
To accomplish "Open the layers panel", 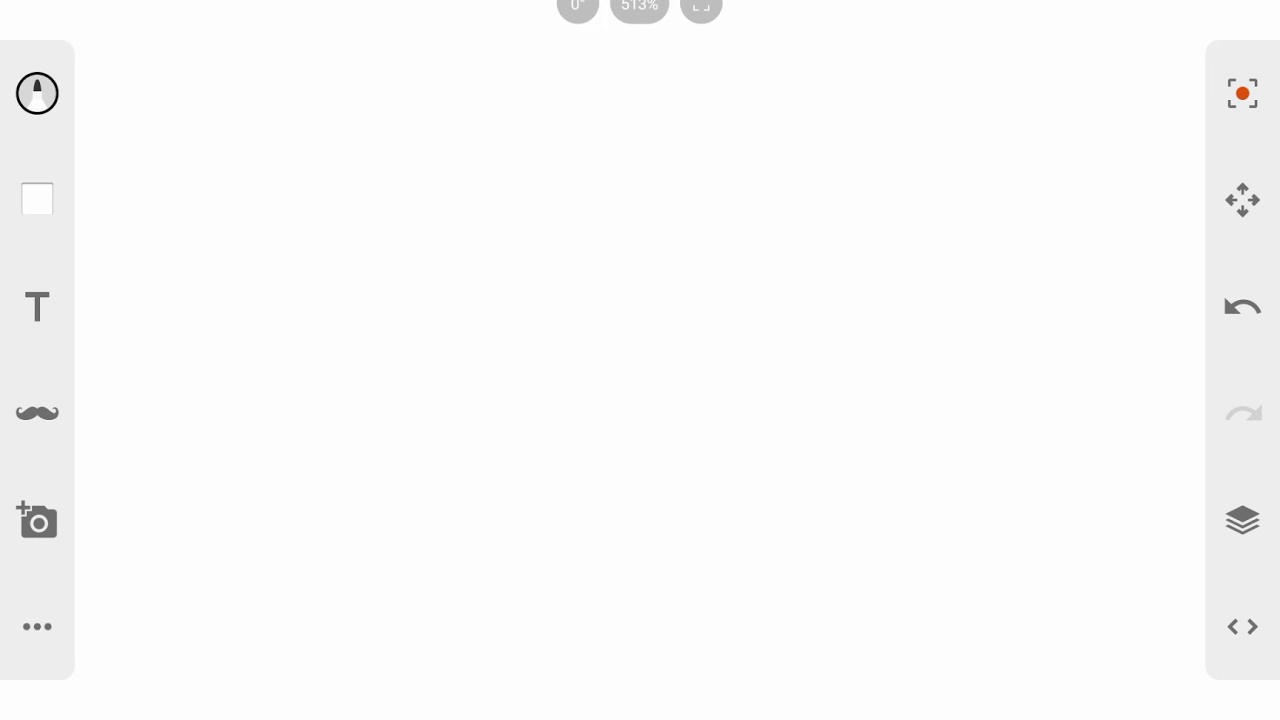I will coord(1242,520).
